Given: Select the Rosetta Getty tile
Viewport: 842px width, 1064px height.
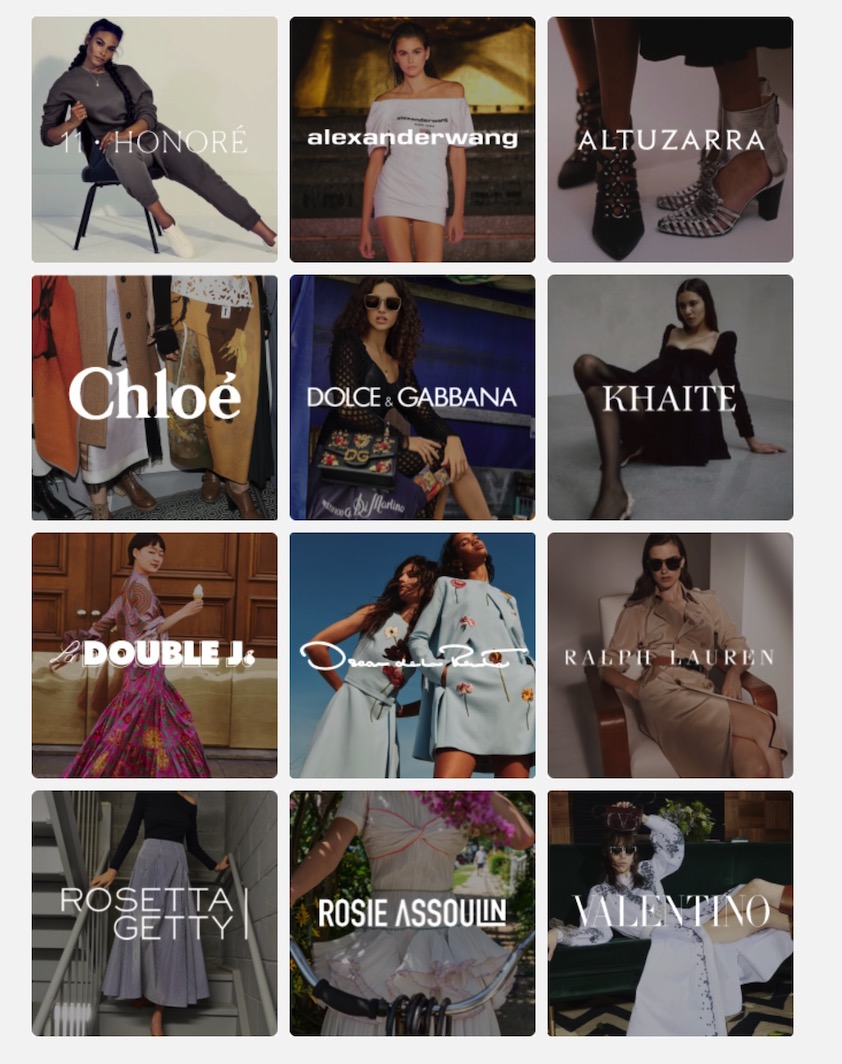Looking at the screenshot, I should tap(154, 912).
